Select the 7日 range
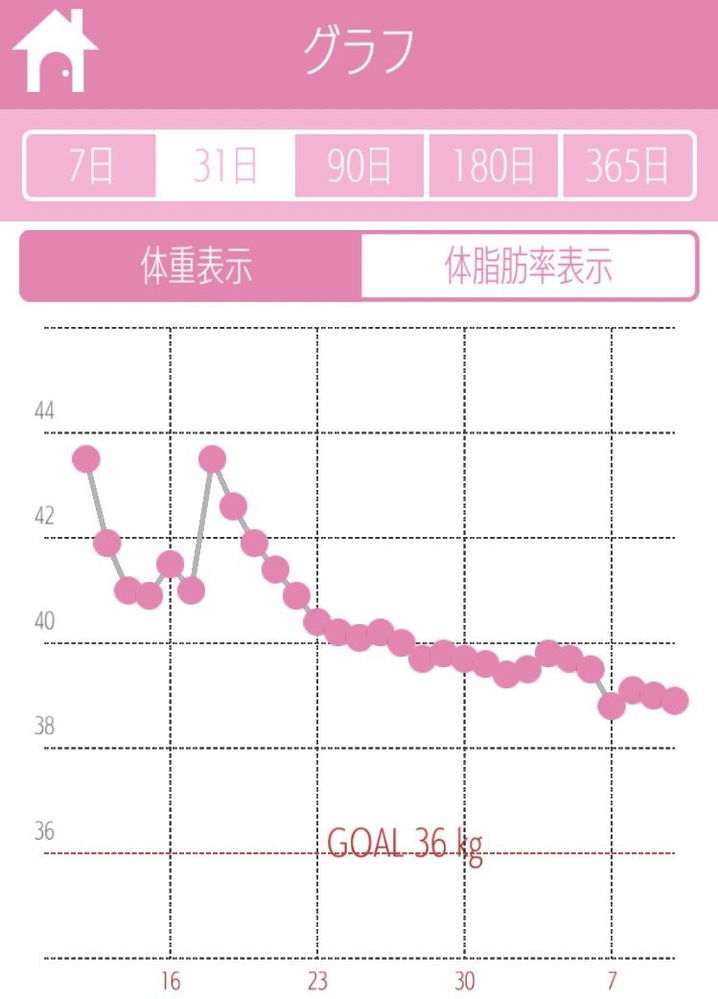Viewport: 718px width, 999px height. [x=91, y=166]
